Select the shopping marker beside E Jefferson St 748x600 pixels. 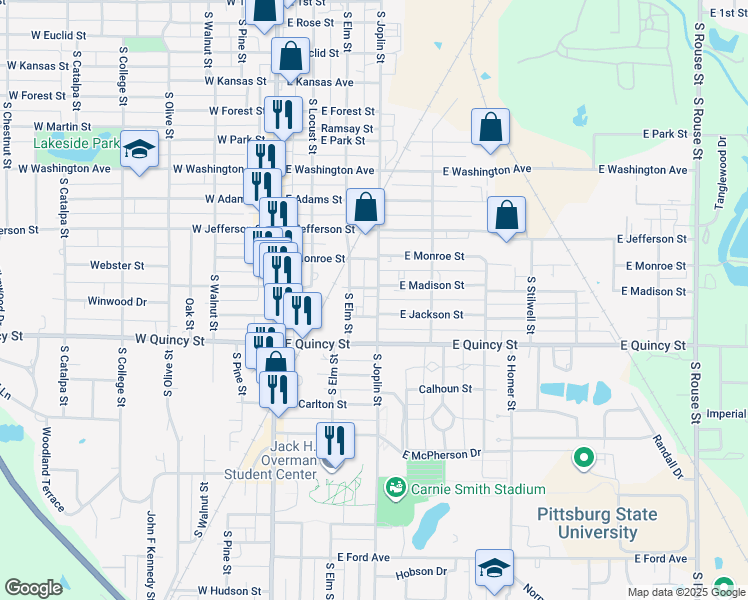click(507, 217)
